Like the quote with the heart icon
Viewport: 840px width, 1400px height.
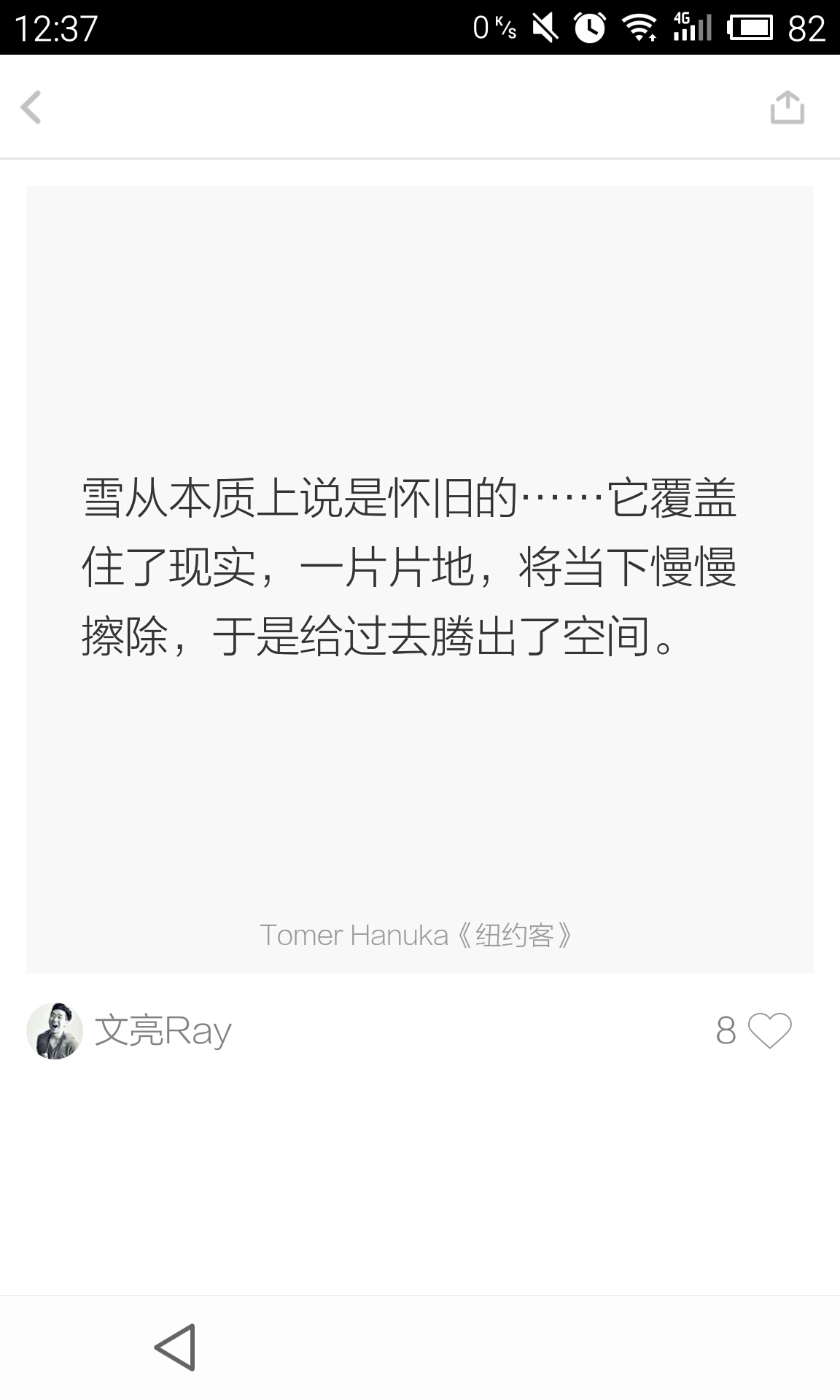click(769, 1030)
